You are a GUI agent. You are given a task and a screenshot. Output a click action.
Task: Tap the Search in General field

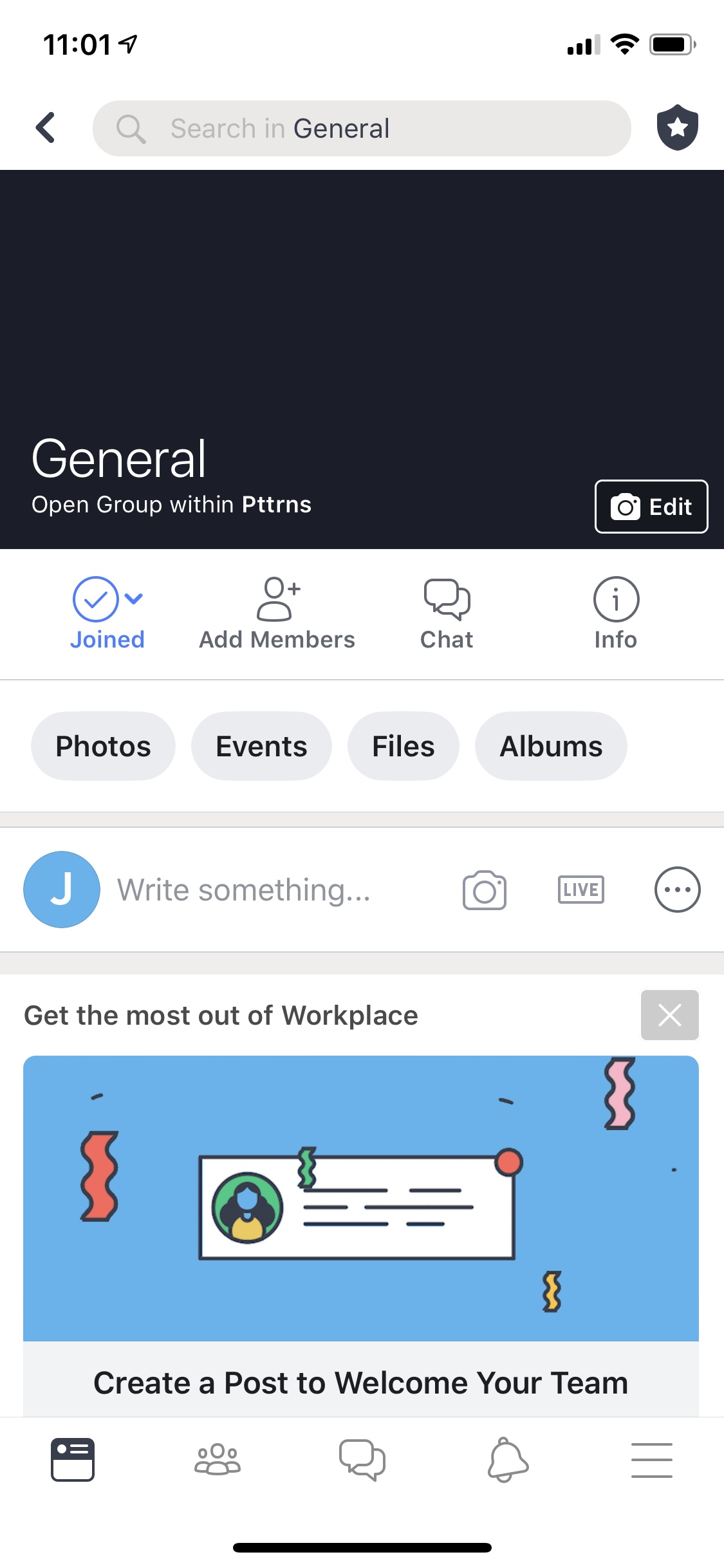click(360, 128)
